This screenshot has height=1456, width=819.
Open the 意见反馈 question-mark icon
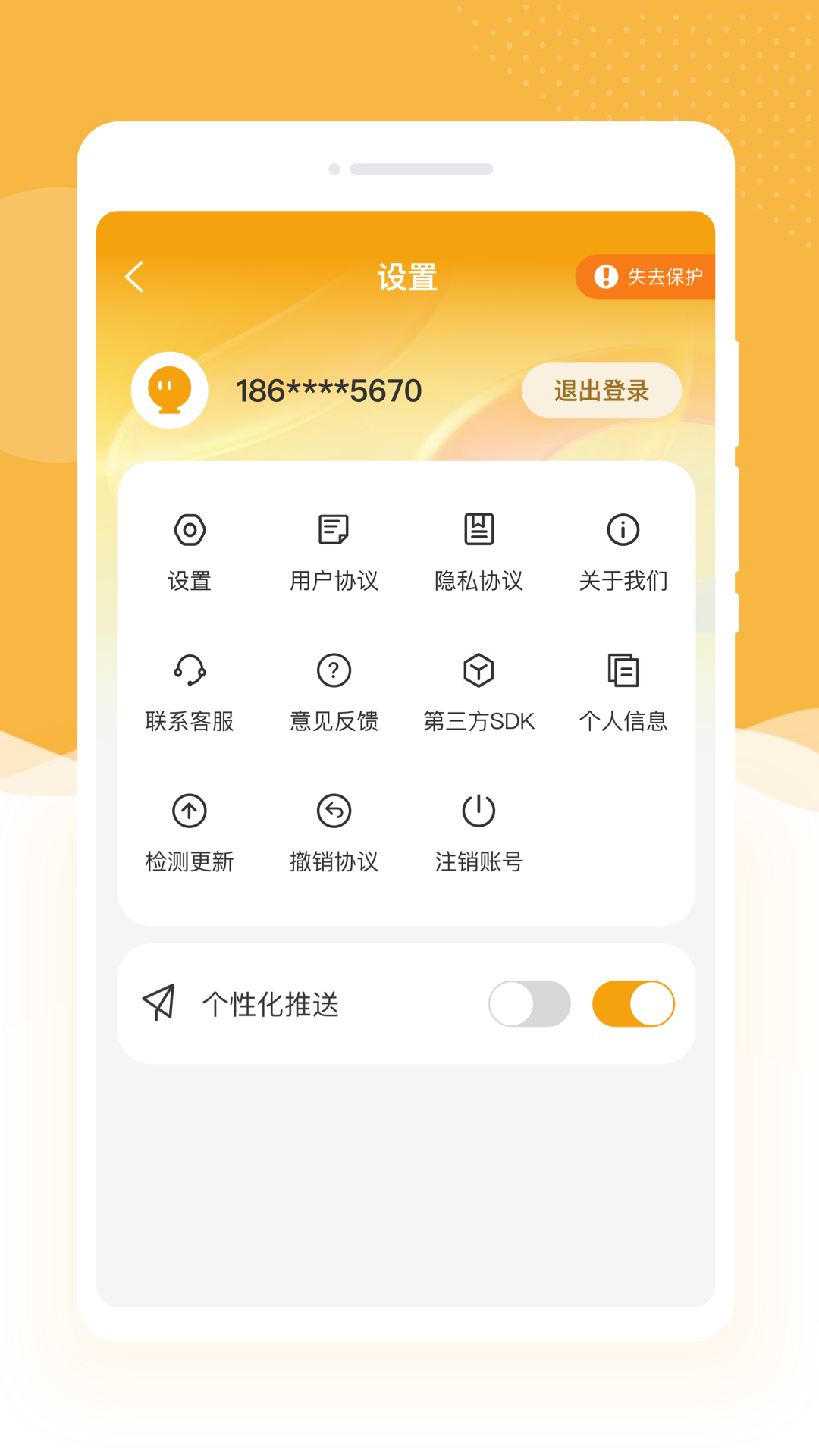pyautogui.click(x=334, y=671)
